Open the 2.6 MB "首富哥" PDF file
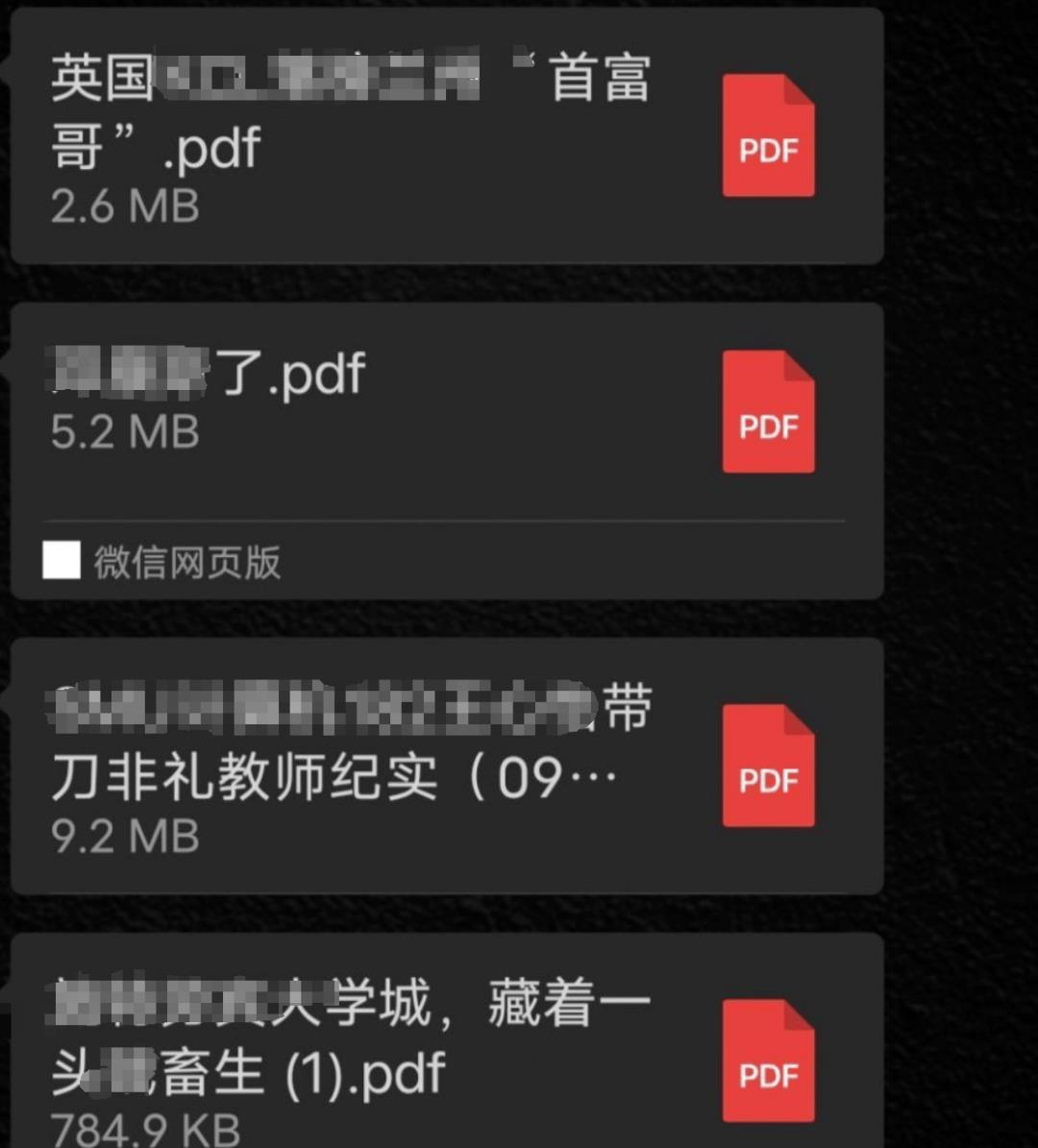Image resolution: width=1038 pixels, height=1148 pixels. (x=446, y=136)
